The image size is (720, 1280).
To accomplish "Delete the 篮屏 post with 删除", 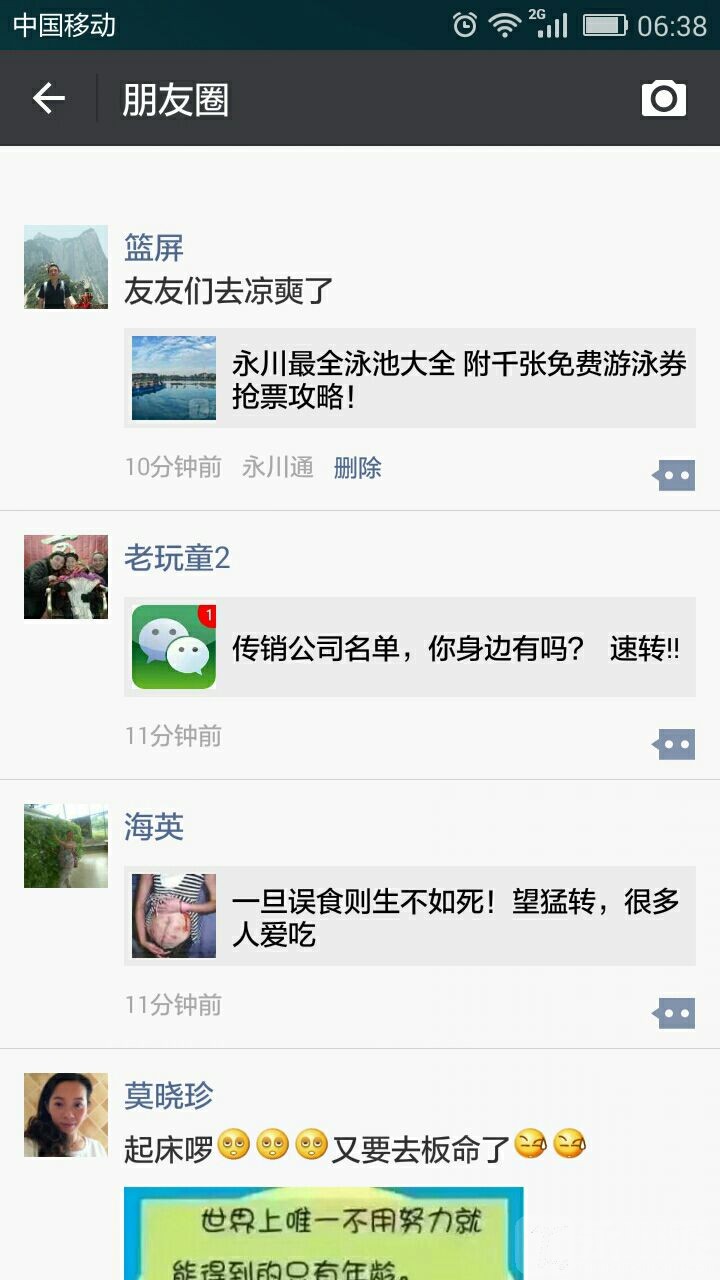I will [357, 467].
